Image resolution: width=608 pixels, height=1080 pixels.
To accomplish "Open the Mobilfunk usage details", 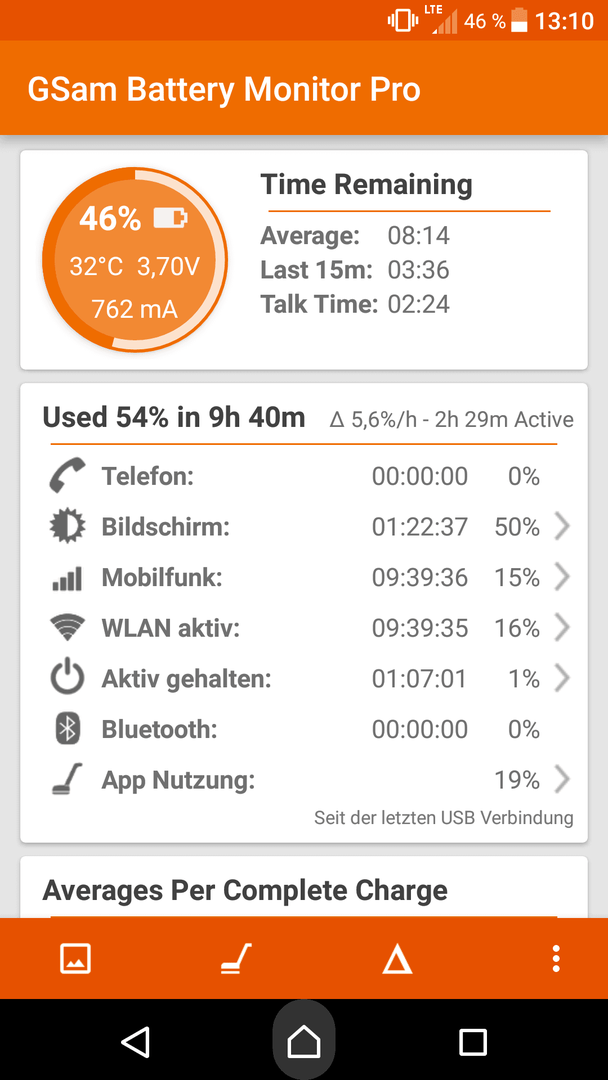I will coord(304,578).
